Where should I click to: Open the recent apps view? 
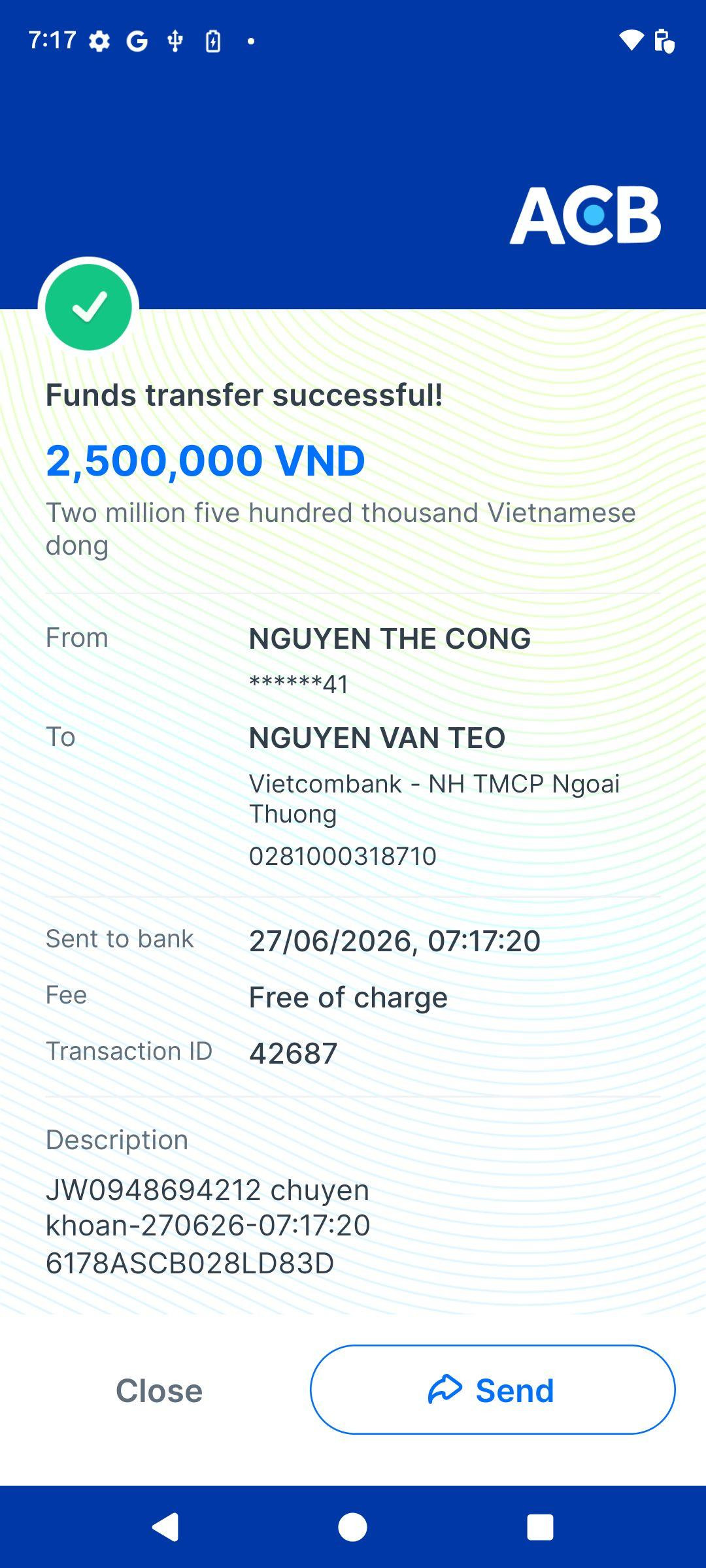point(540,1527)
